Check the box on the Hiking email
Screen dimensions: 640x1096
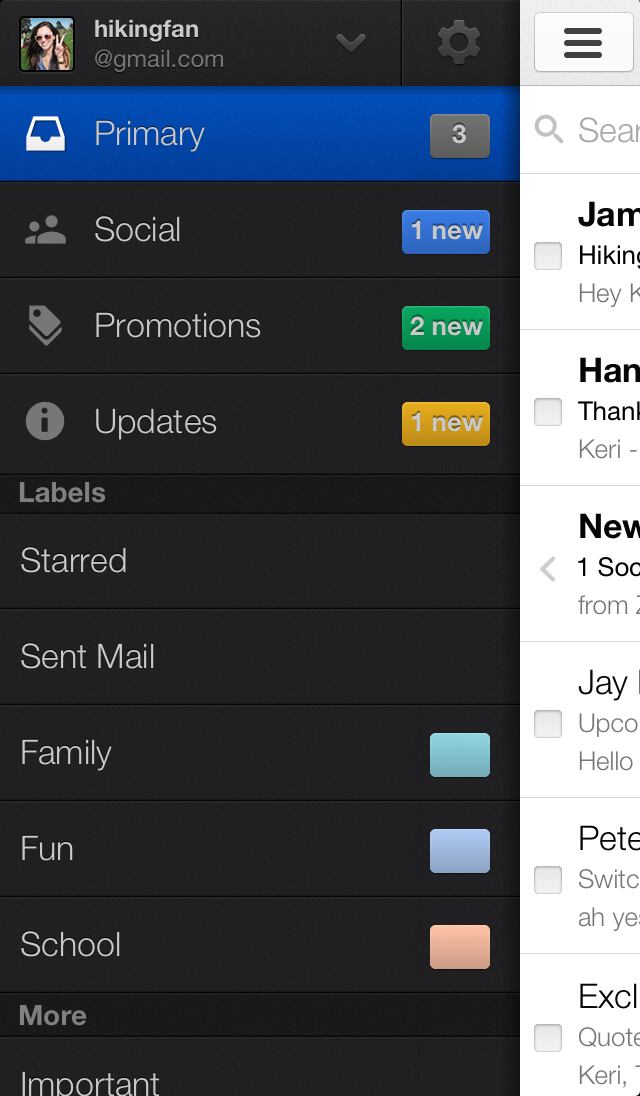(548, 256)
